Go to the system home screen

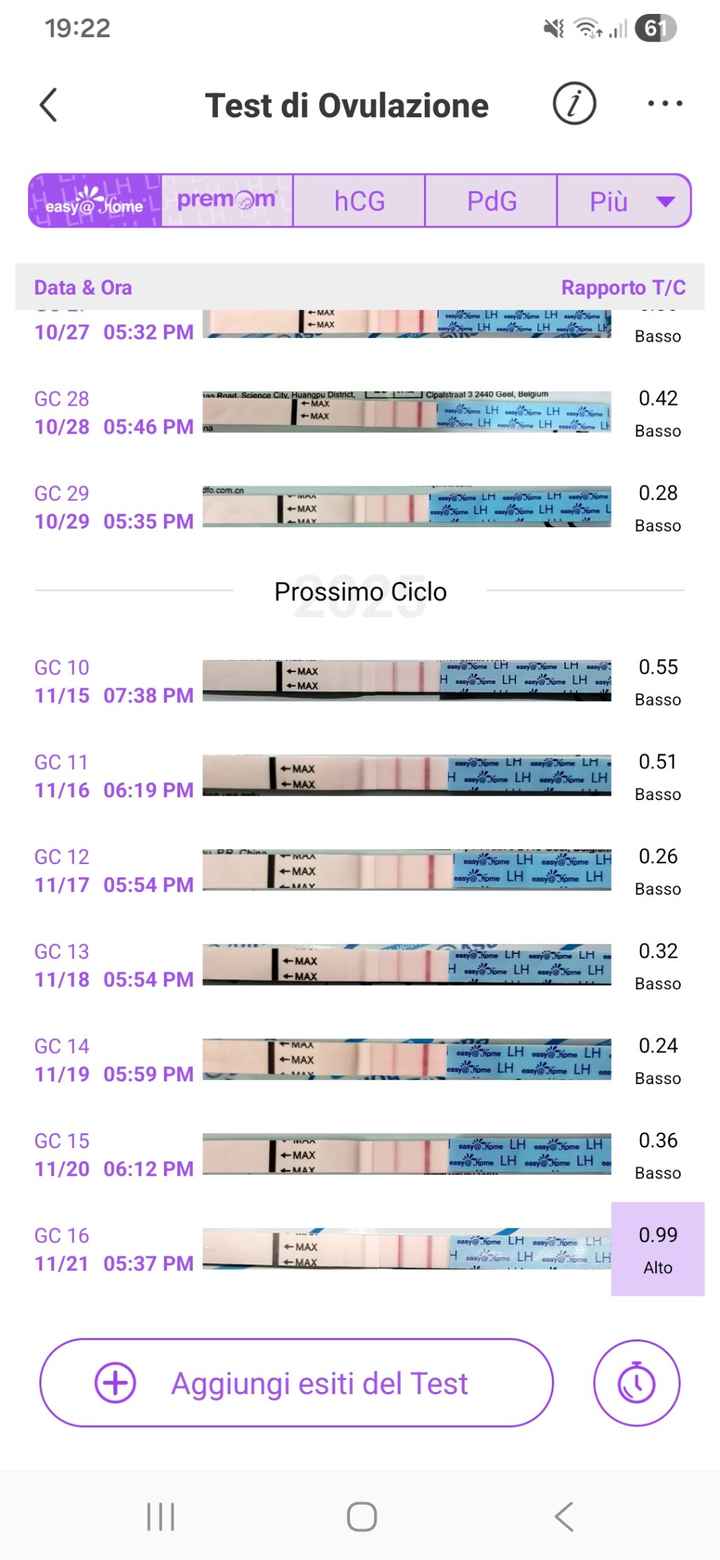[361, 1517]
